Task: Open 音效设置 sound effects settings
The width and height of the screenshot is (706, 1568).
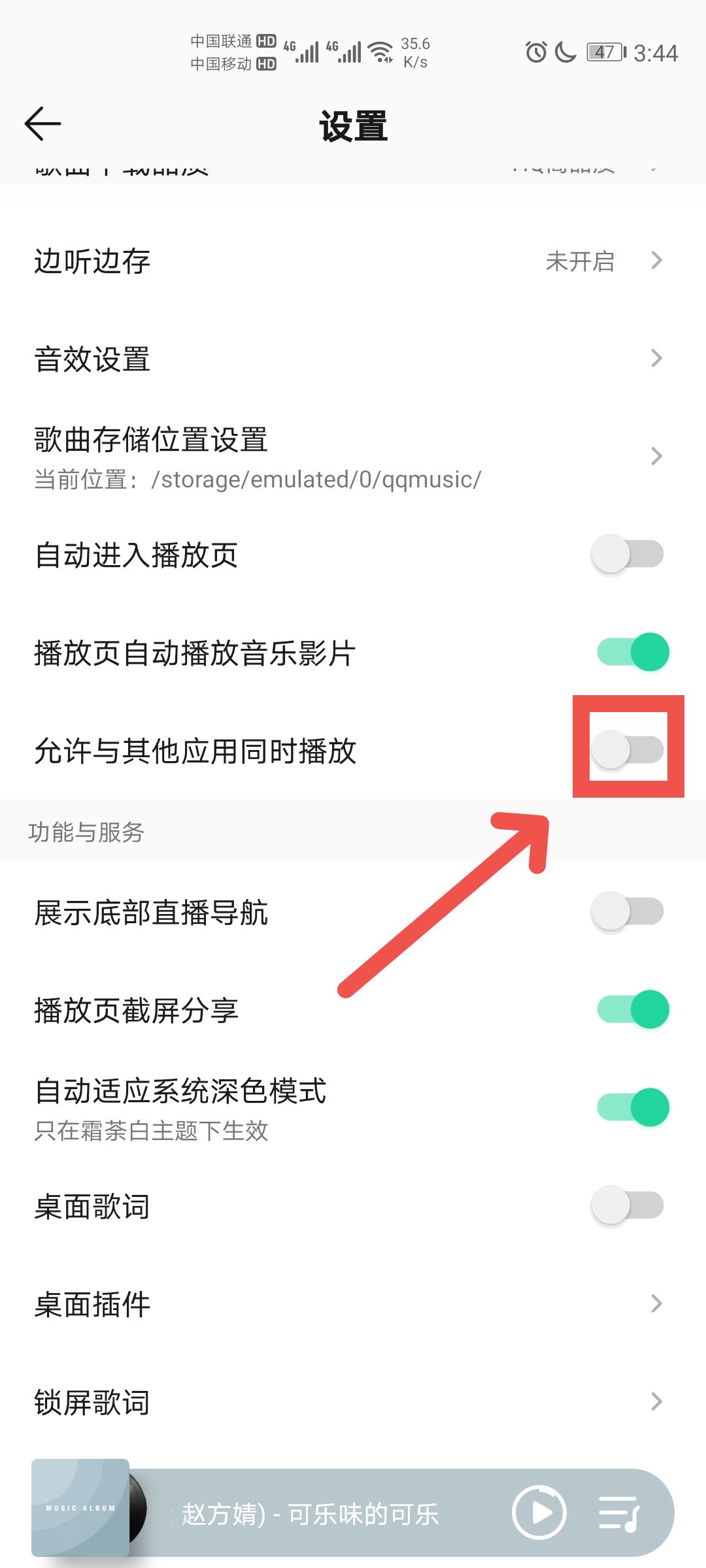Action: tap(353, 359)
